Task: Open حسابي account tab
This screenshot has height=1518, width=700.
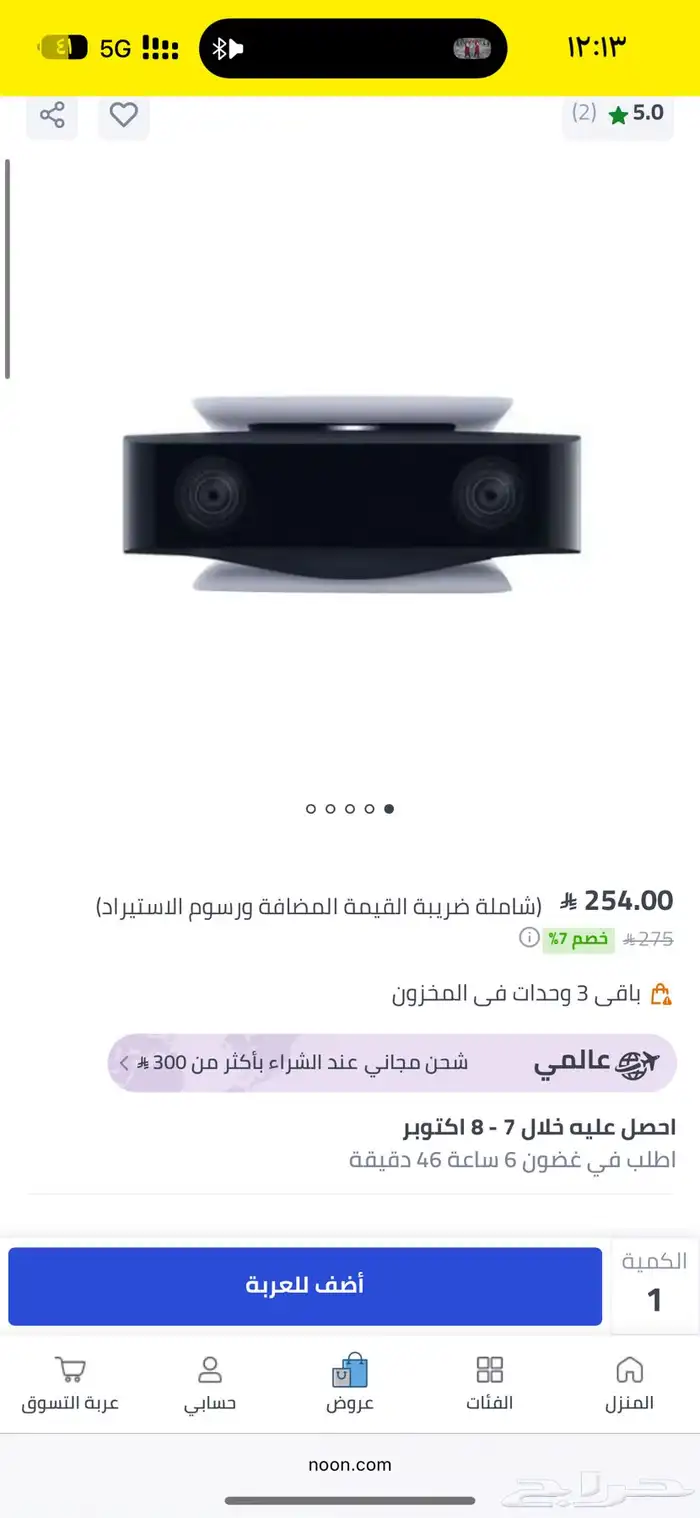Action: (x=210, y=1383)
